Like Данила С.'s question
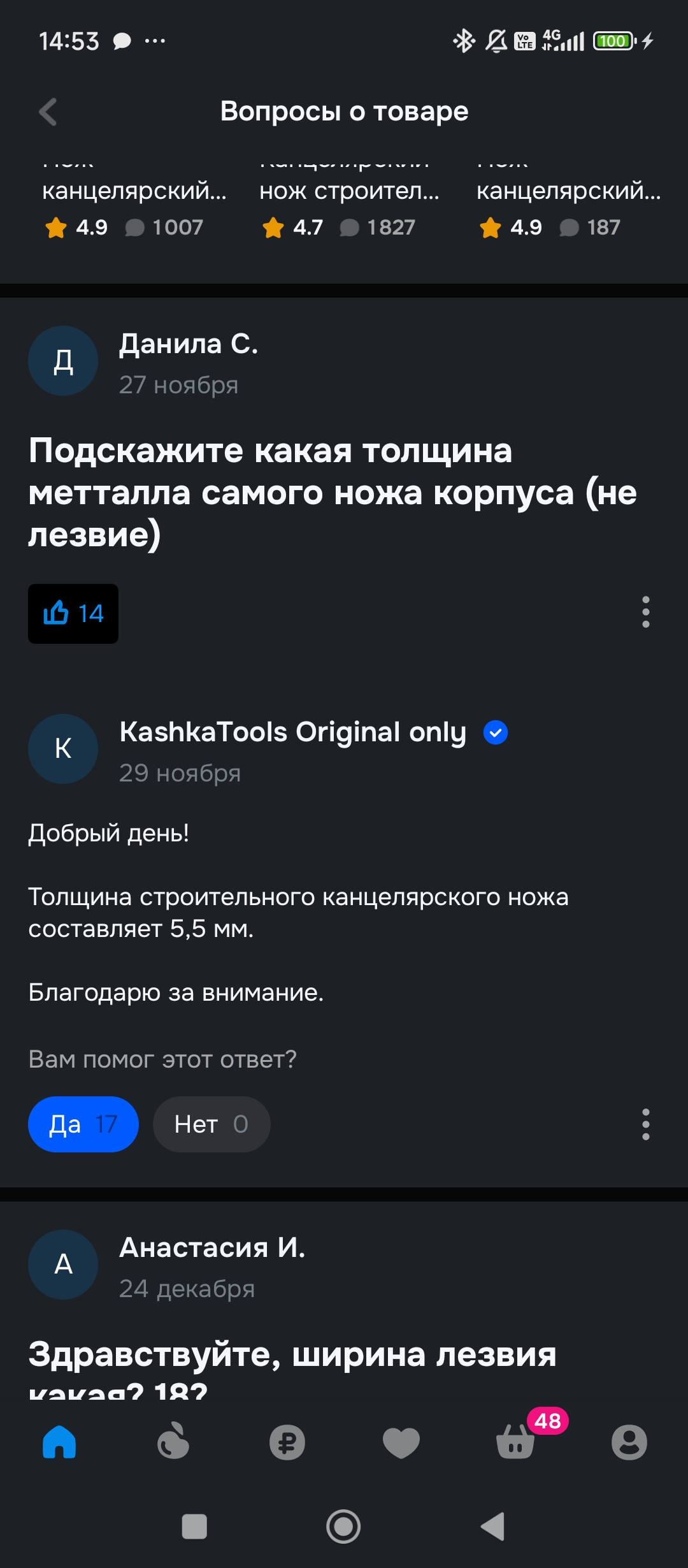Screen dimensions: 688x1568 pos(73,613)
